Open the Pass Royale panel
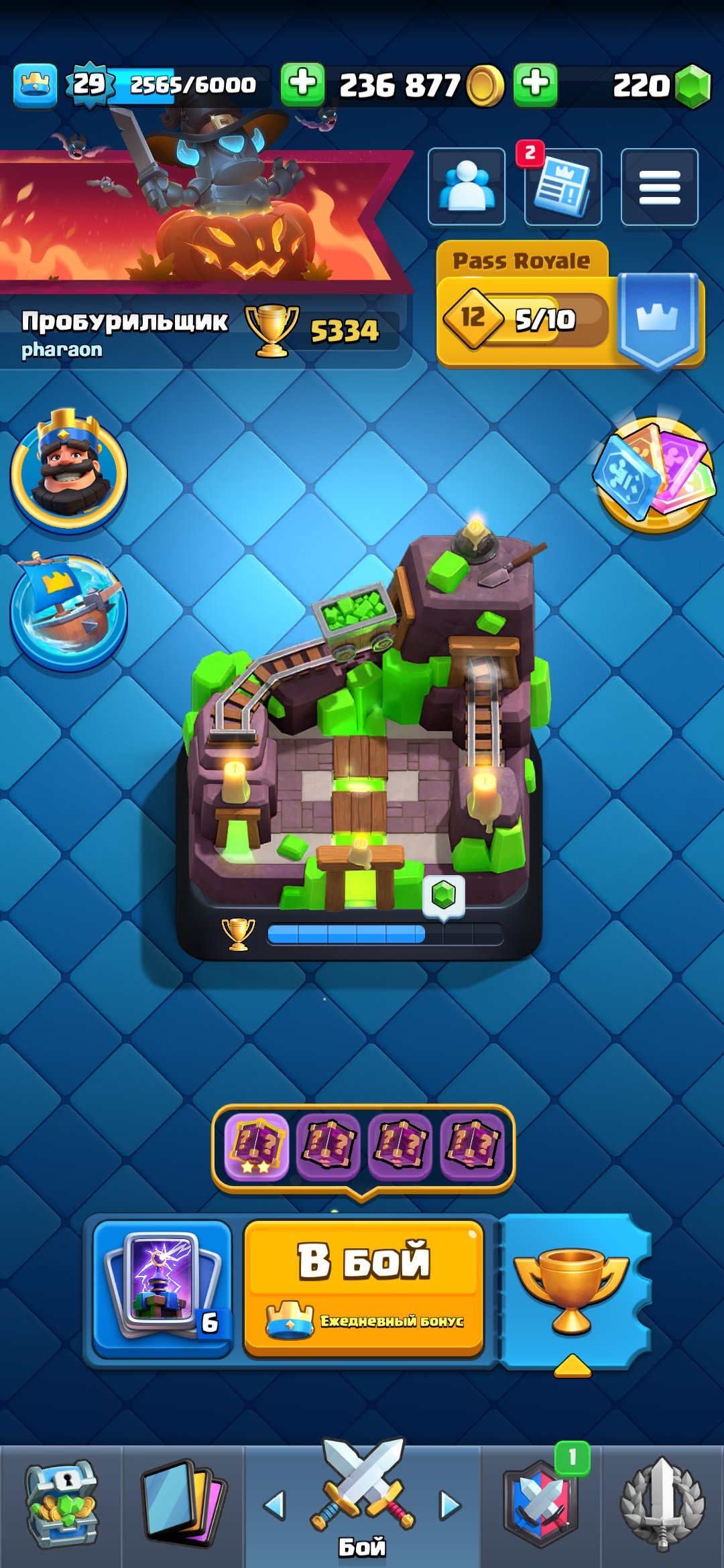Screen dimensions: 724x1568 tap(570, 305)
